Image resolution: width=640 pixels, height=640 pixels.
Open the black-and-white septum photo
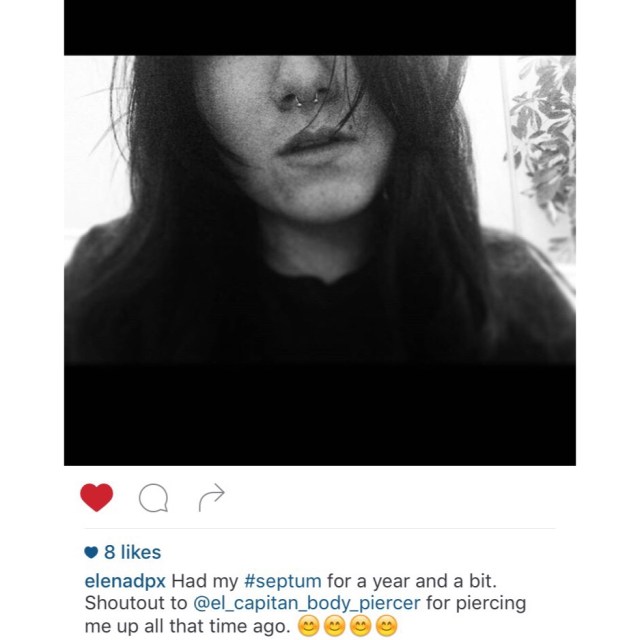[319, 210]
